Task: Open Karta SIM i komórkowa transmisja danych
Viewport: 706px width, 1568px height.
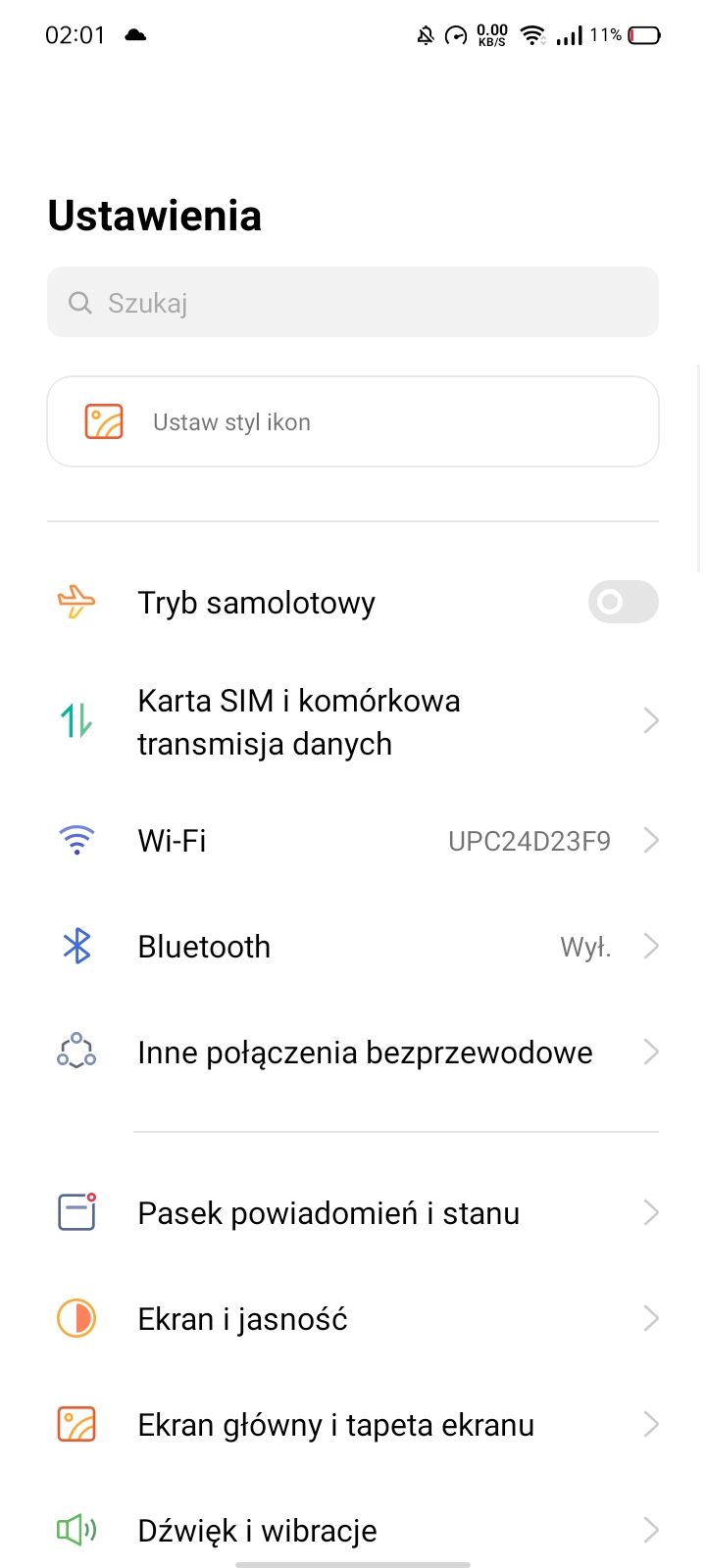Action: click(x=353, y=722)
